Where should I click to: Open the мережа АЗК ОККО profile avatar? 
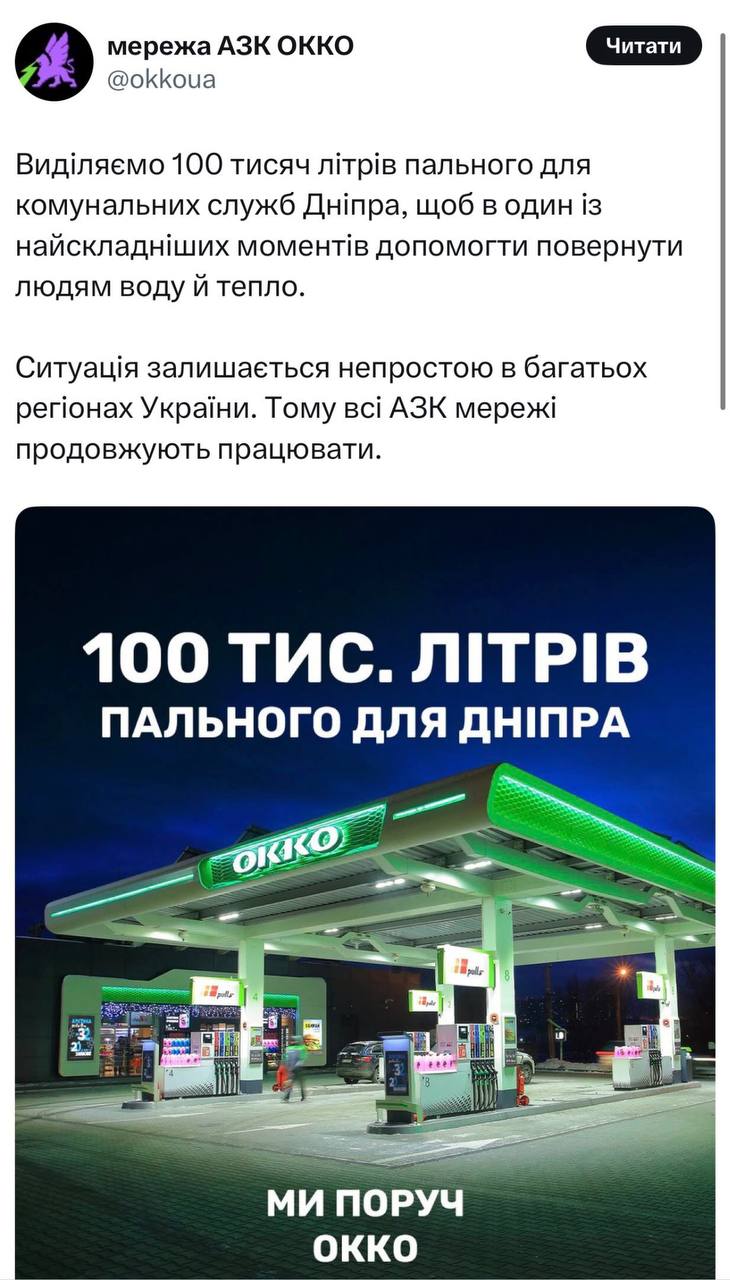(x=54, y=62)
